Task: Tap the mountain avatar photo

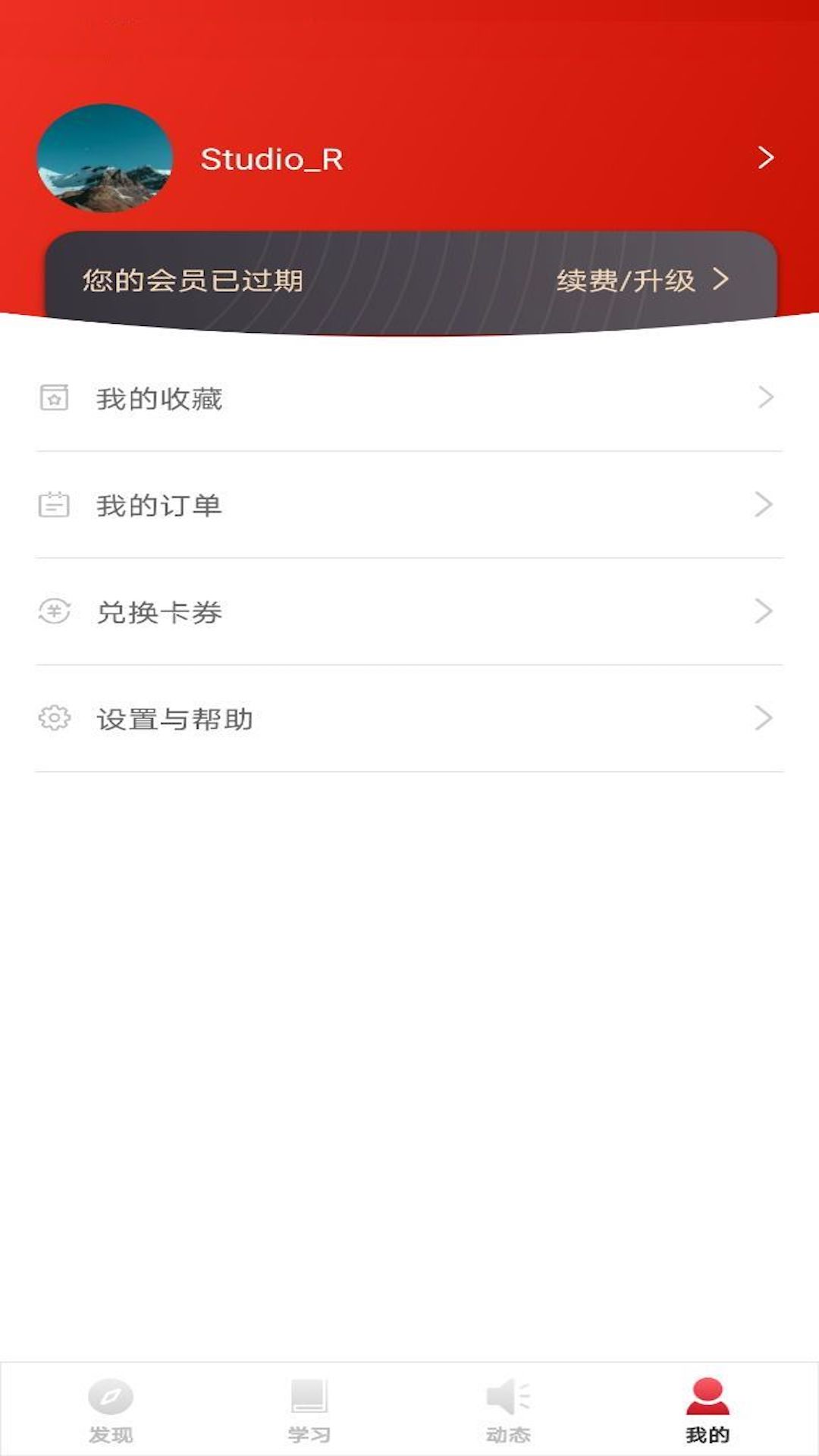Action: pos(106,158)
